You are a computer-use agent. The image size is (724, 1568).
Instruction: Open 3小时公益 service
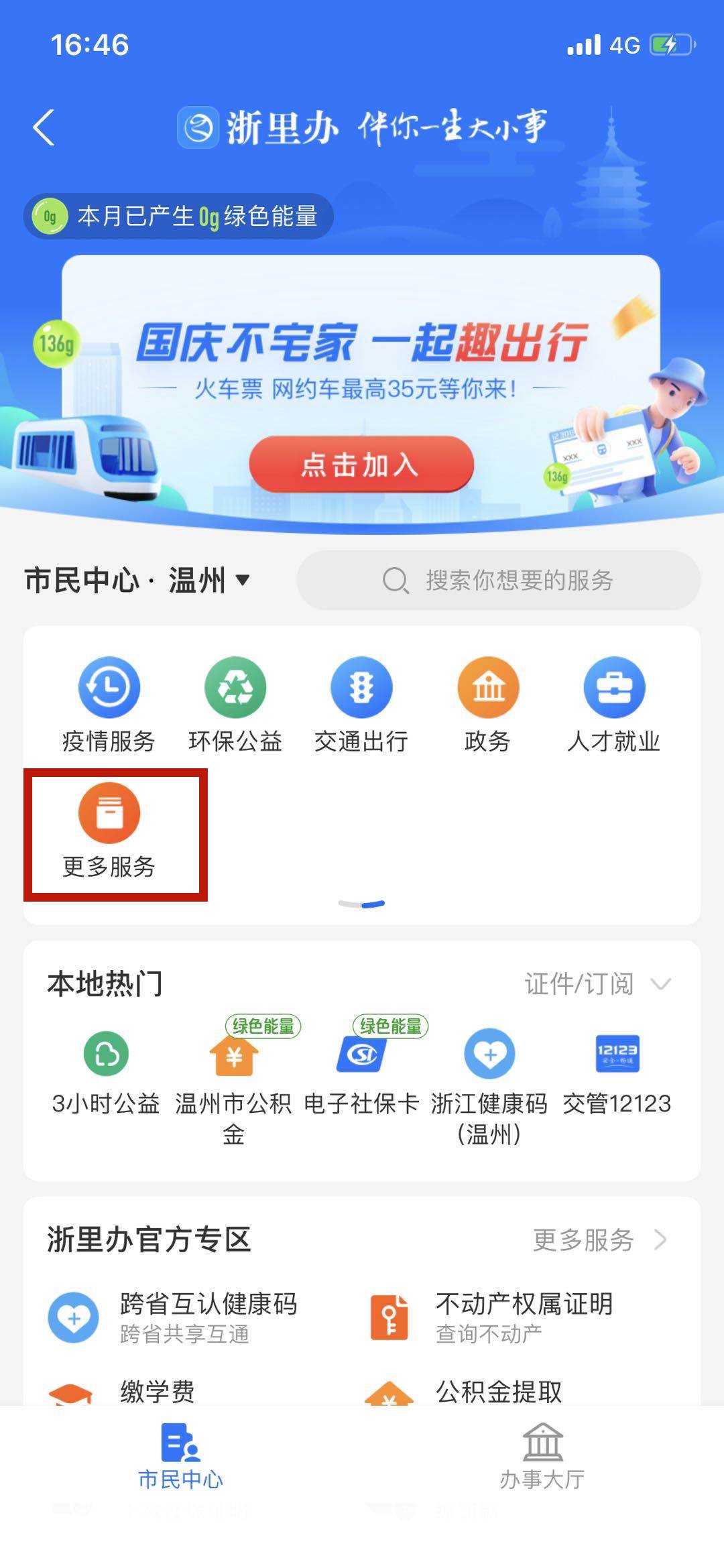[x=106, y=1073]
